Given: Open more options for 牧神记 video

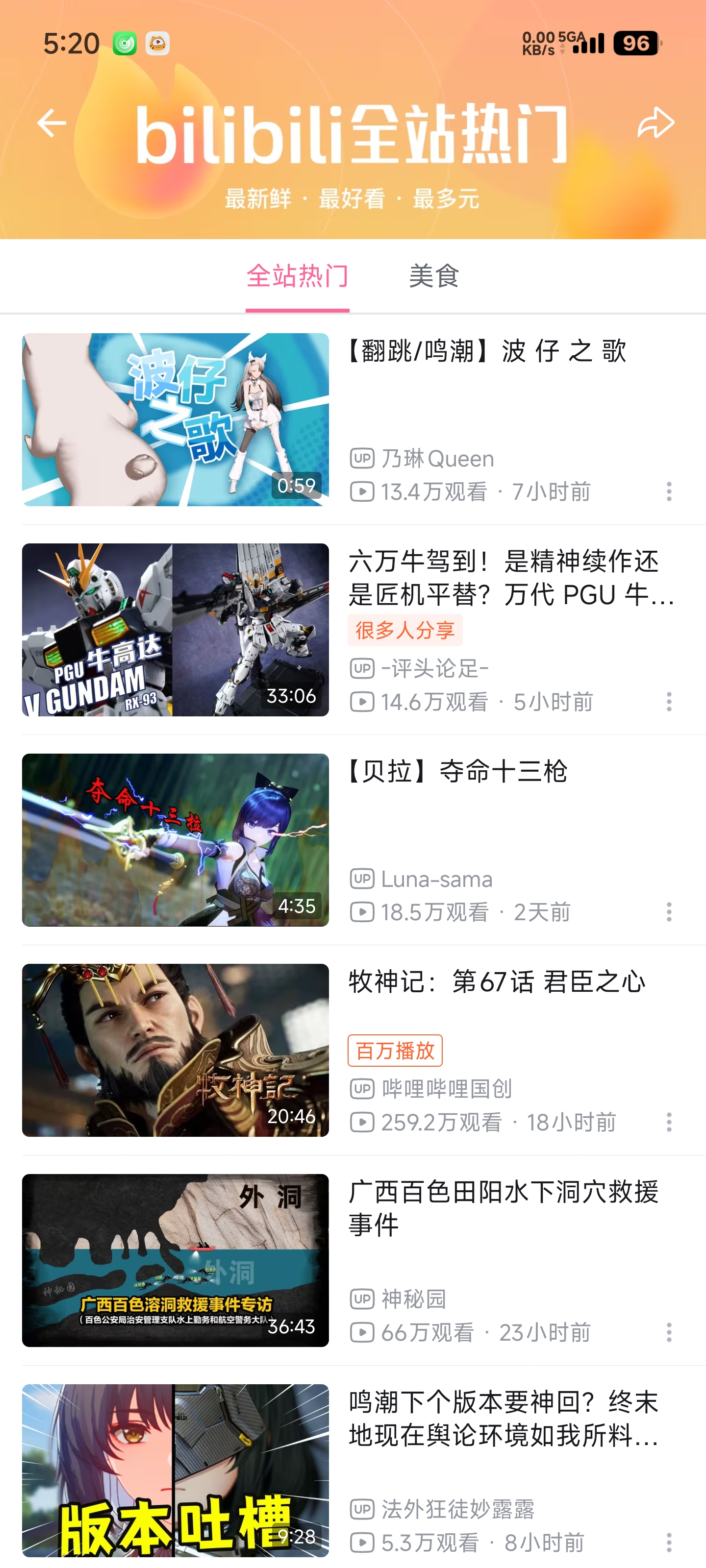Looking at the screenshot, I should (x=669, y=1122).
